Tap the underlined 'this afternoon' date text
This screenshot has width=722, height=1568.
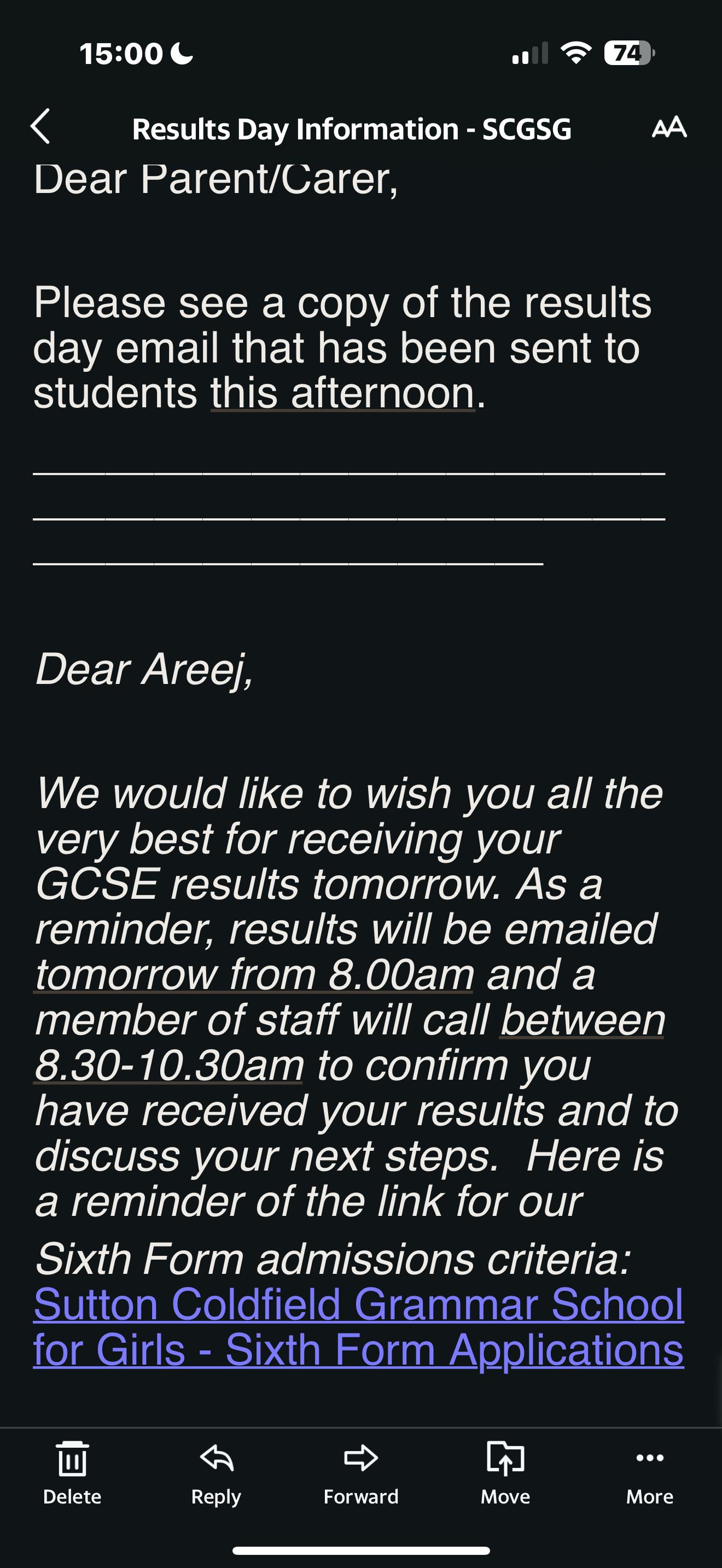click(x=343, y=393)
